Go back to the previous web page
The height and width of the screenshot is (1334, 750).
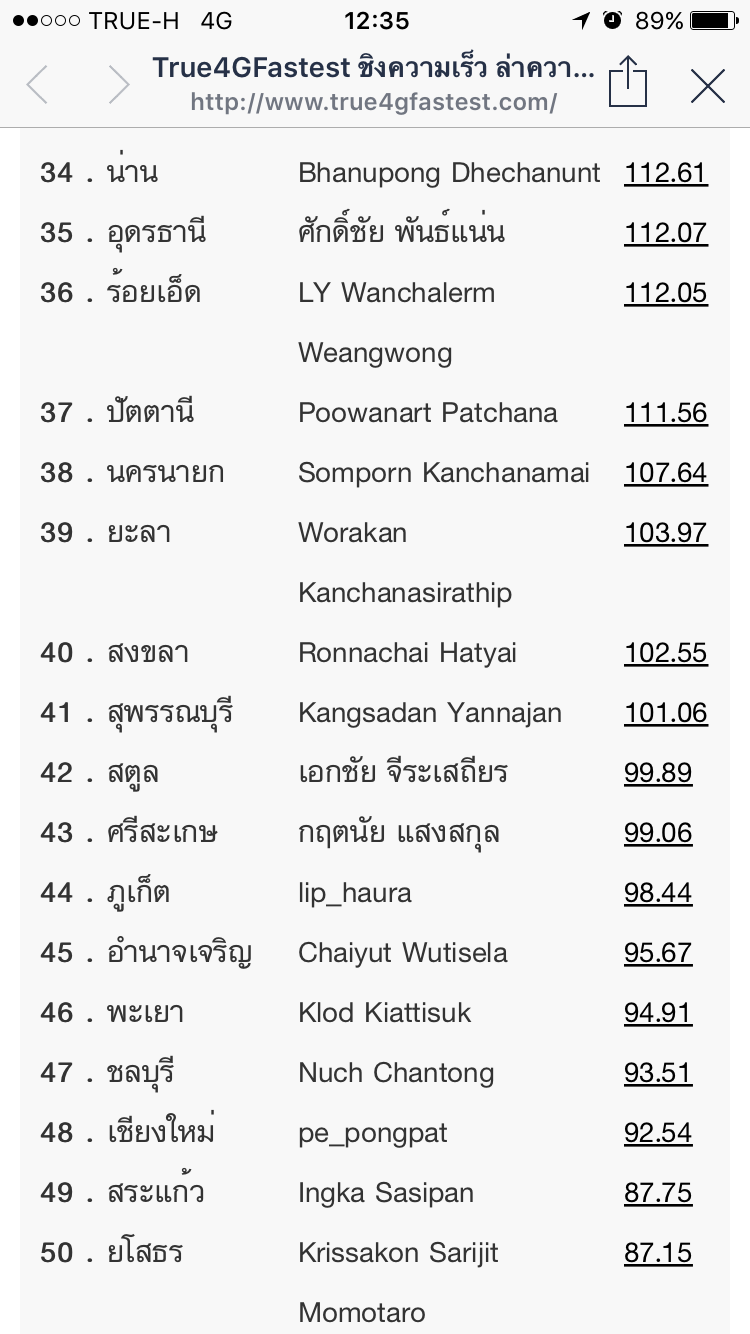pyautogui.click(x=37, y=85)
